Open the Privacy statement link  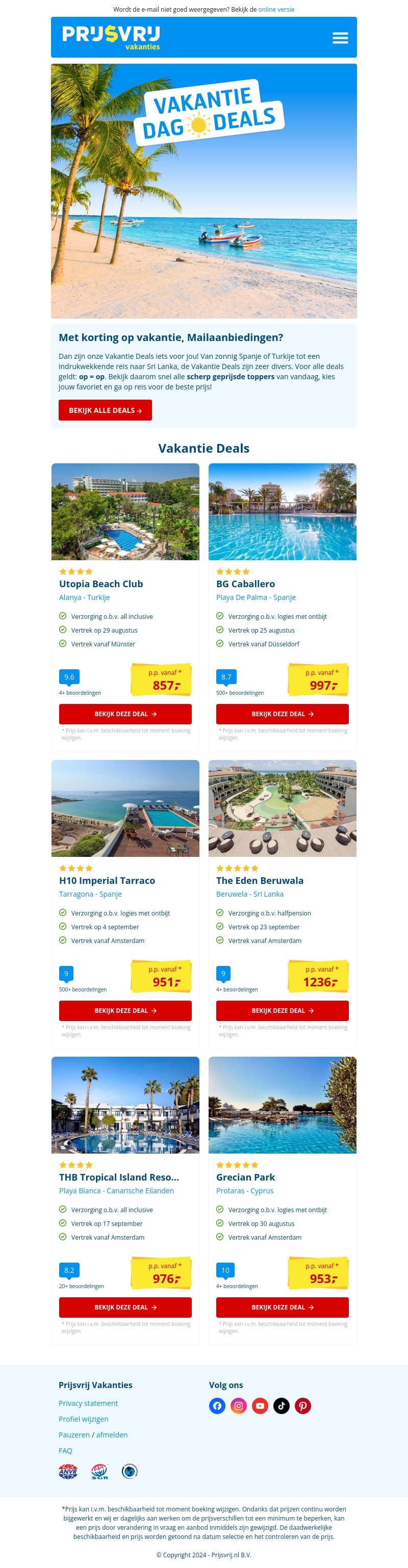click(88, 1403)
